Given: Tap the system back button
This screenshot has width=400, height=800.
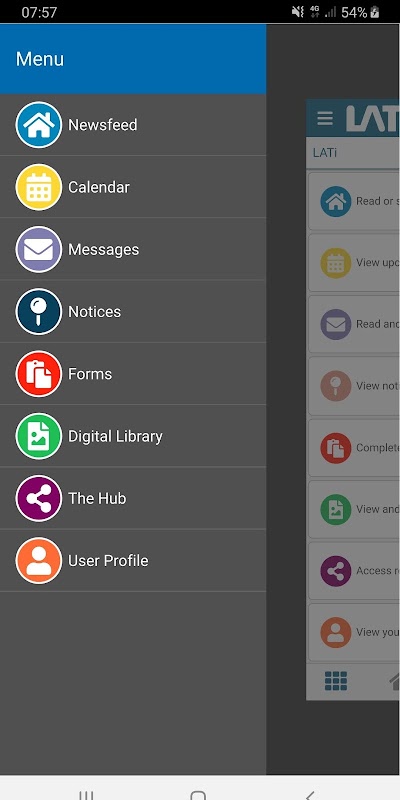Looking at the screenshot, I should click(309, 795).
